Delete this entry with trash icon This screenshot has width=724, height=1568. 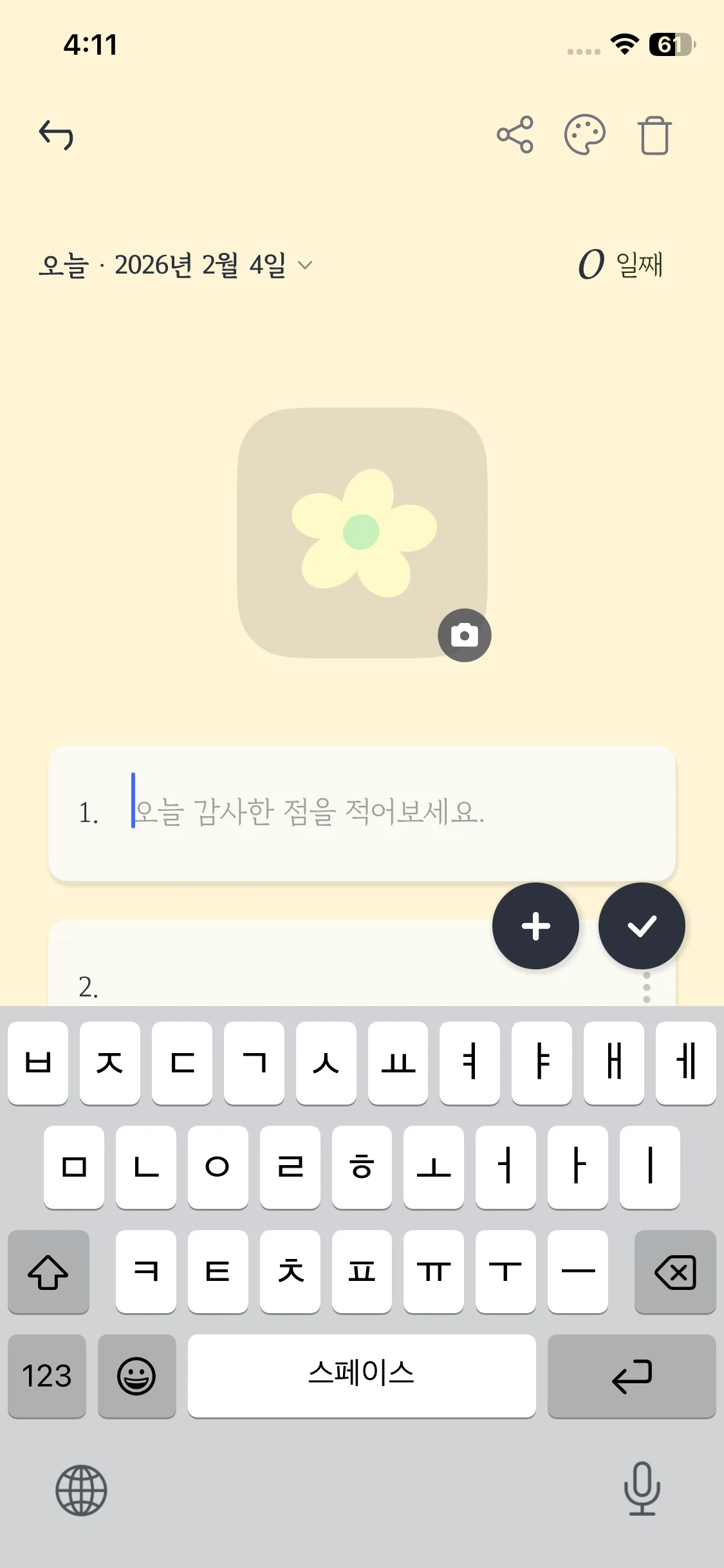pos(654,135)
